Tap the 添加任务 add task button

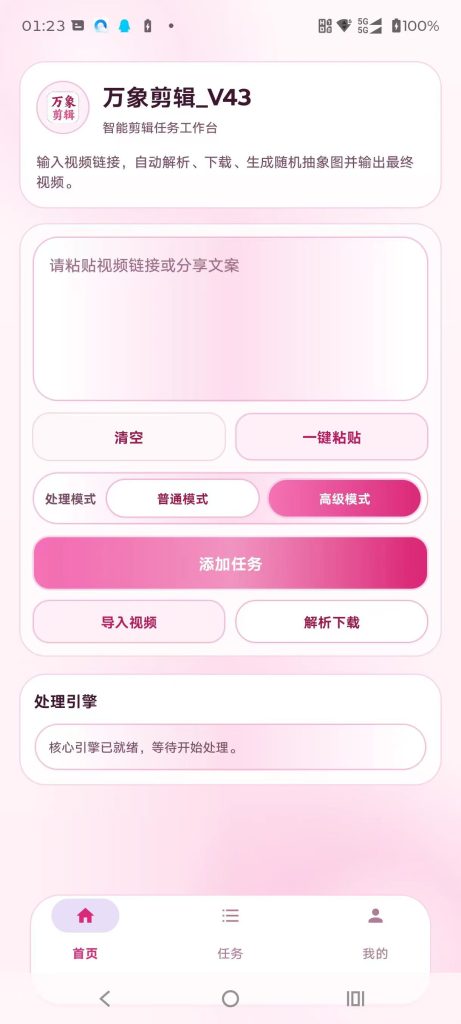(230, 564)
